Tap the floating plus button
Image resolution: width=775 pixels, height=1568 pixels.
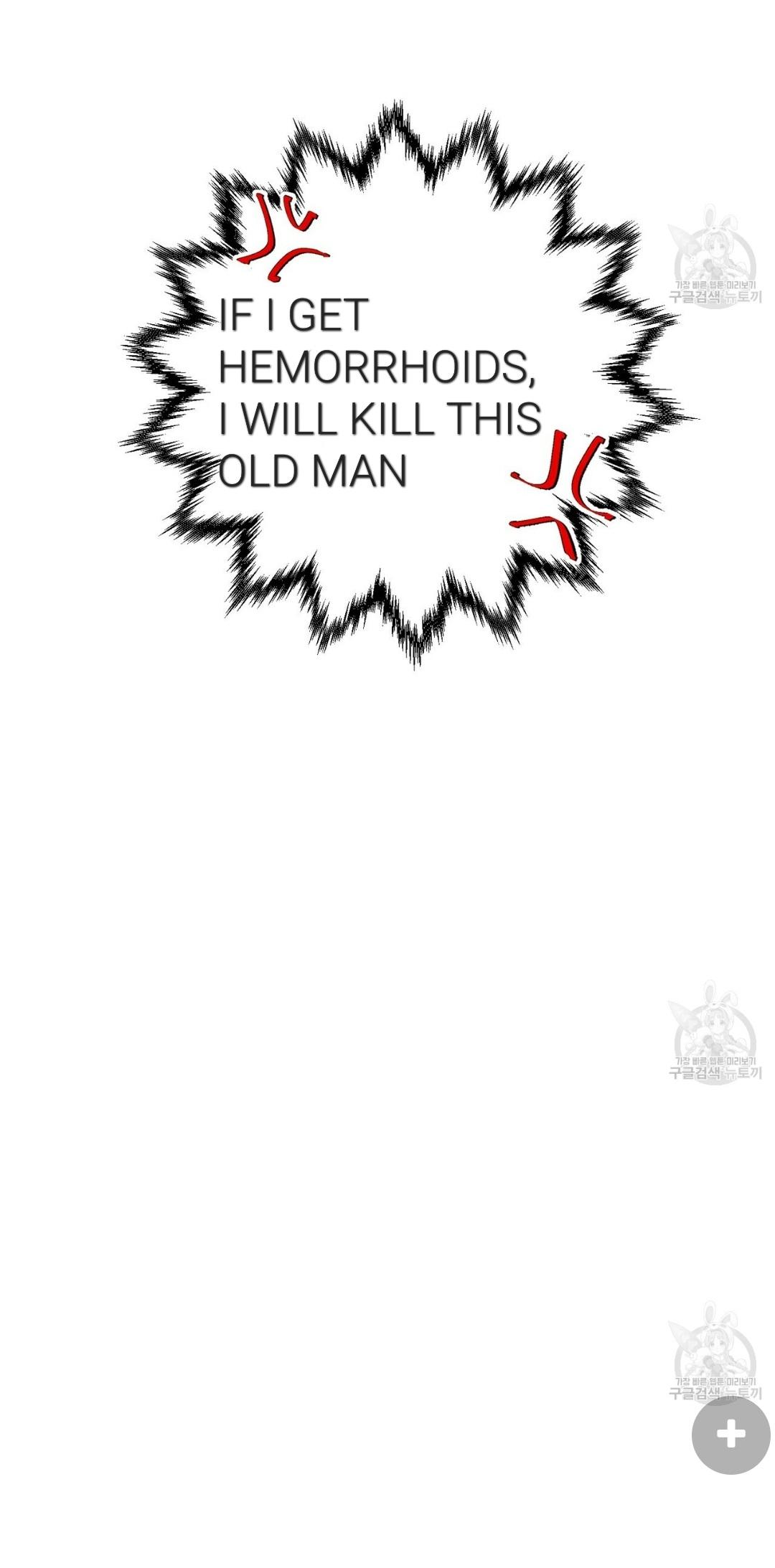coord(731,1434)
